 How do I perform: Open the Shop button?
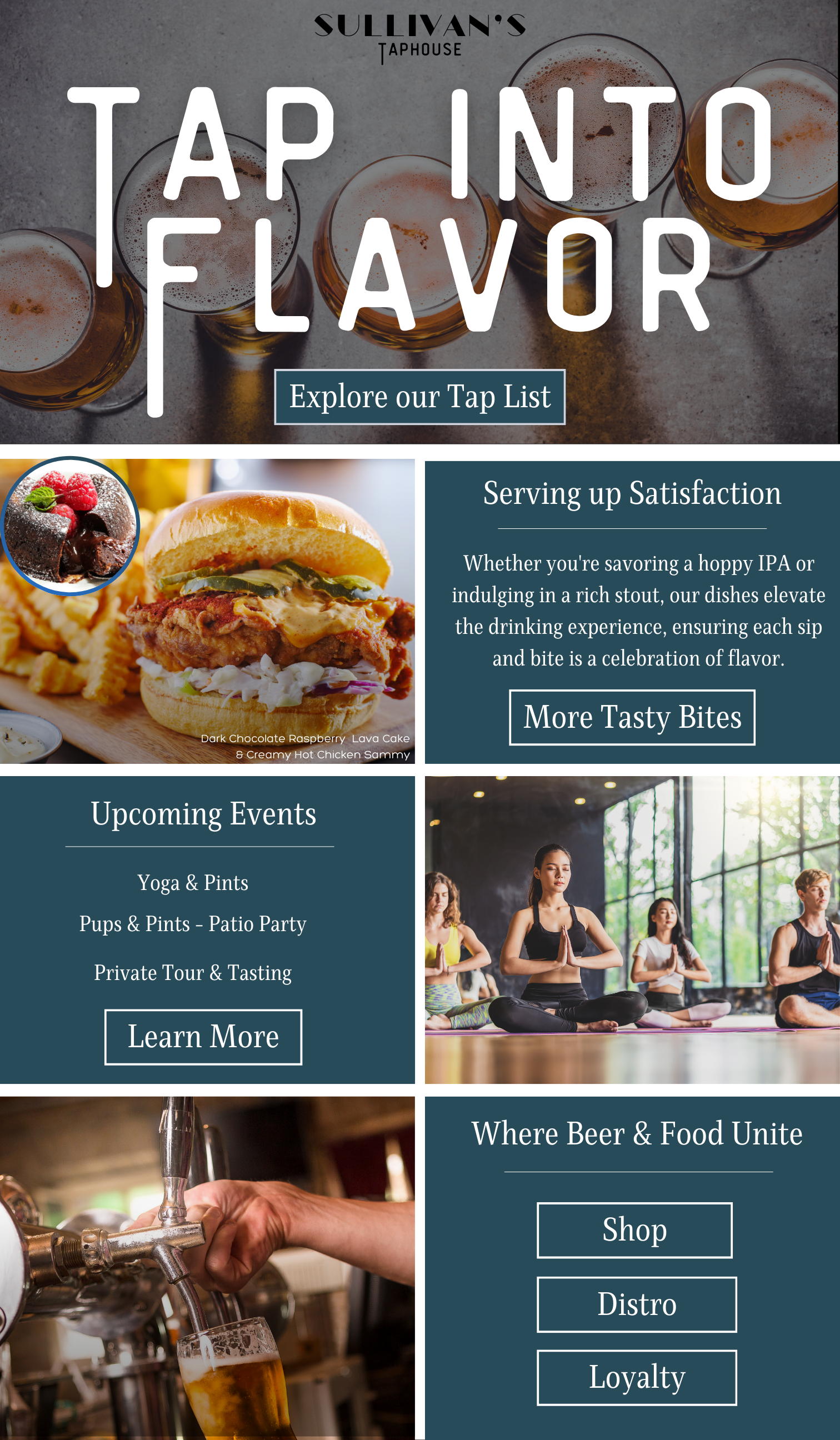[634, 1231]
